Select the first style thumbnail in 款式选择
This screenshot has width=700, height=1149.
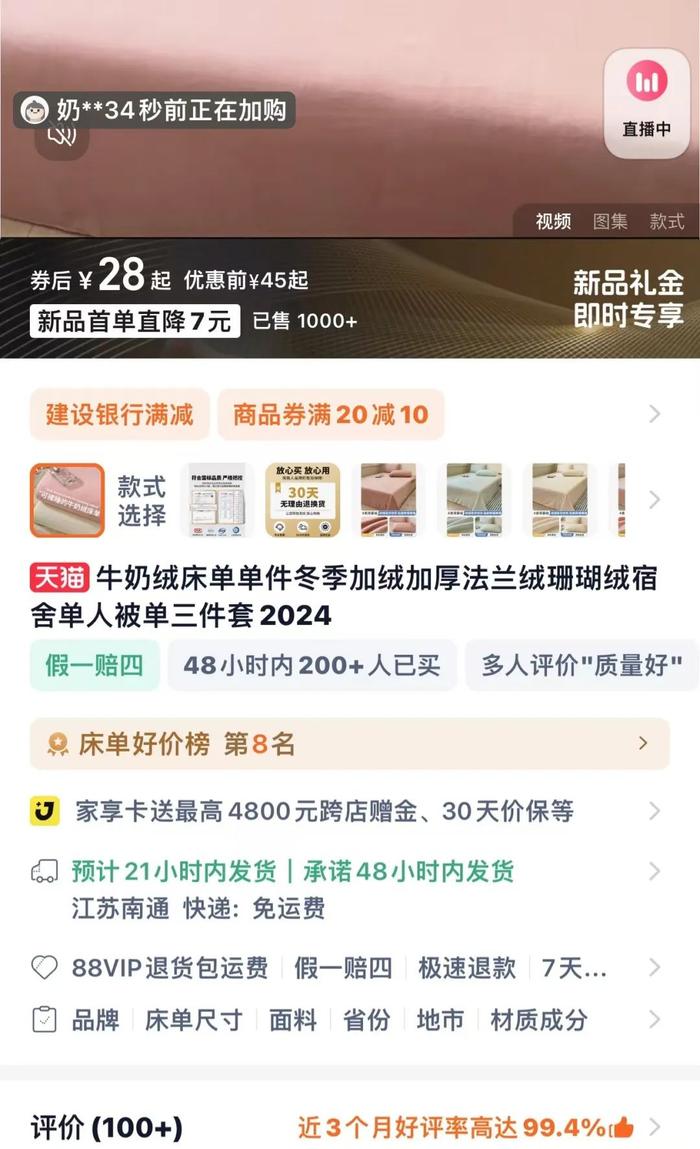(x=67, y=499)
